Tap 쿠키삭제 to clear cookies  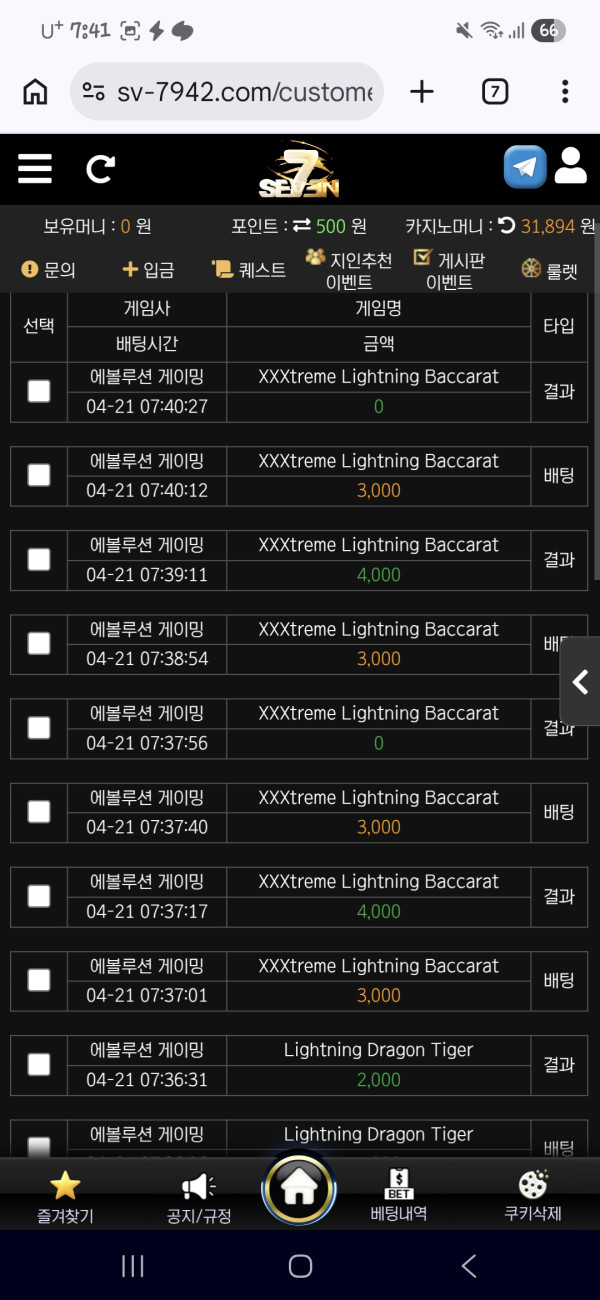[x=533, y=1196]
